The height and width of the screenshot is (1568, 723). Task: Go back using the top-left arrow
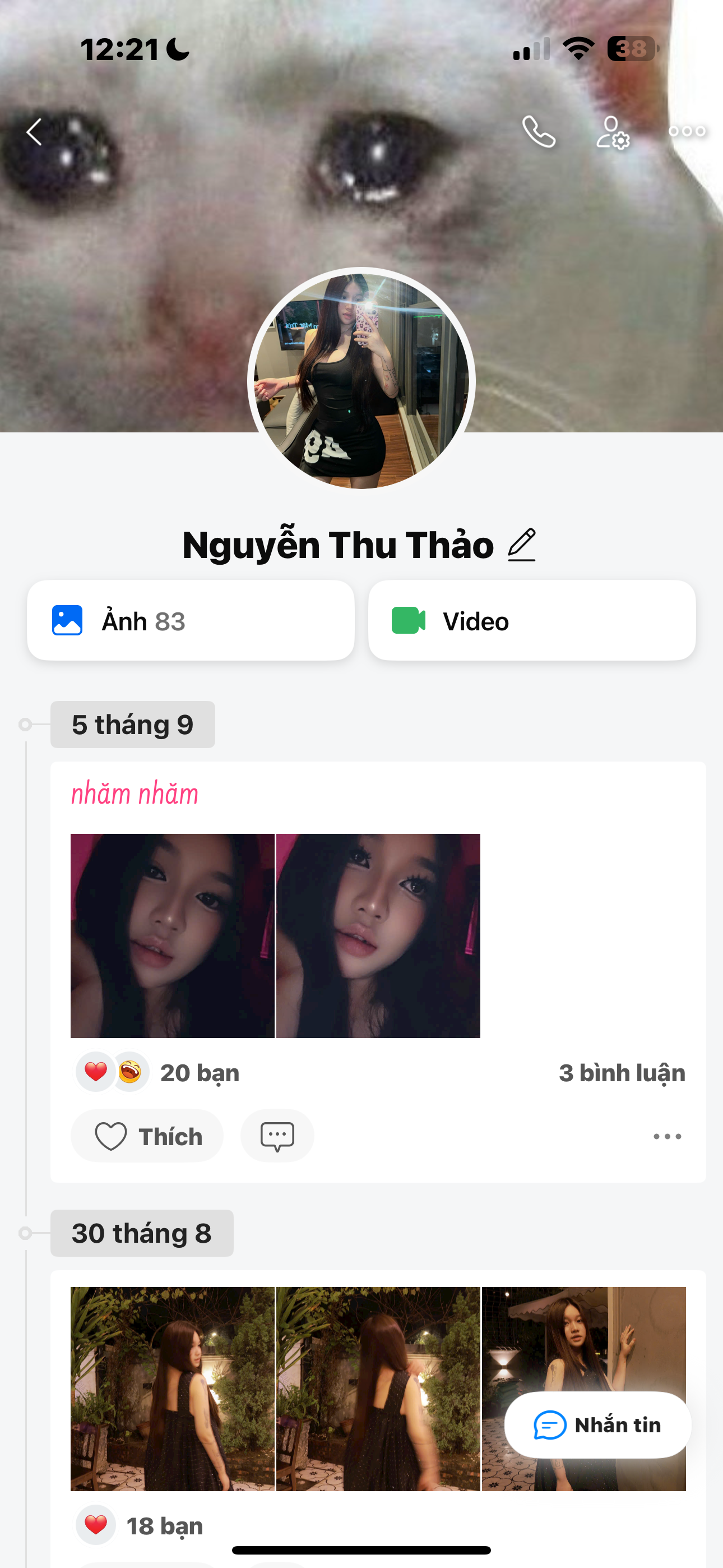pyautogui.click(x=34, y=131)
